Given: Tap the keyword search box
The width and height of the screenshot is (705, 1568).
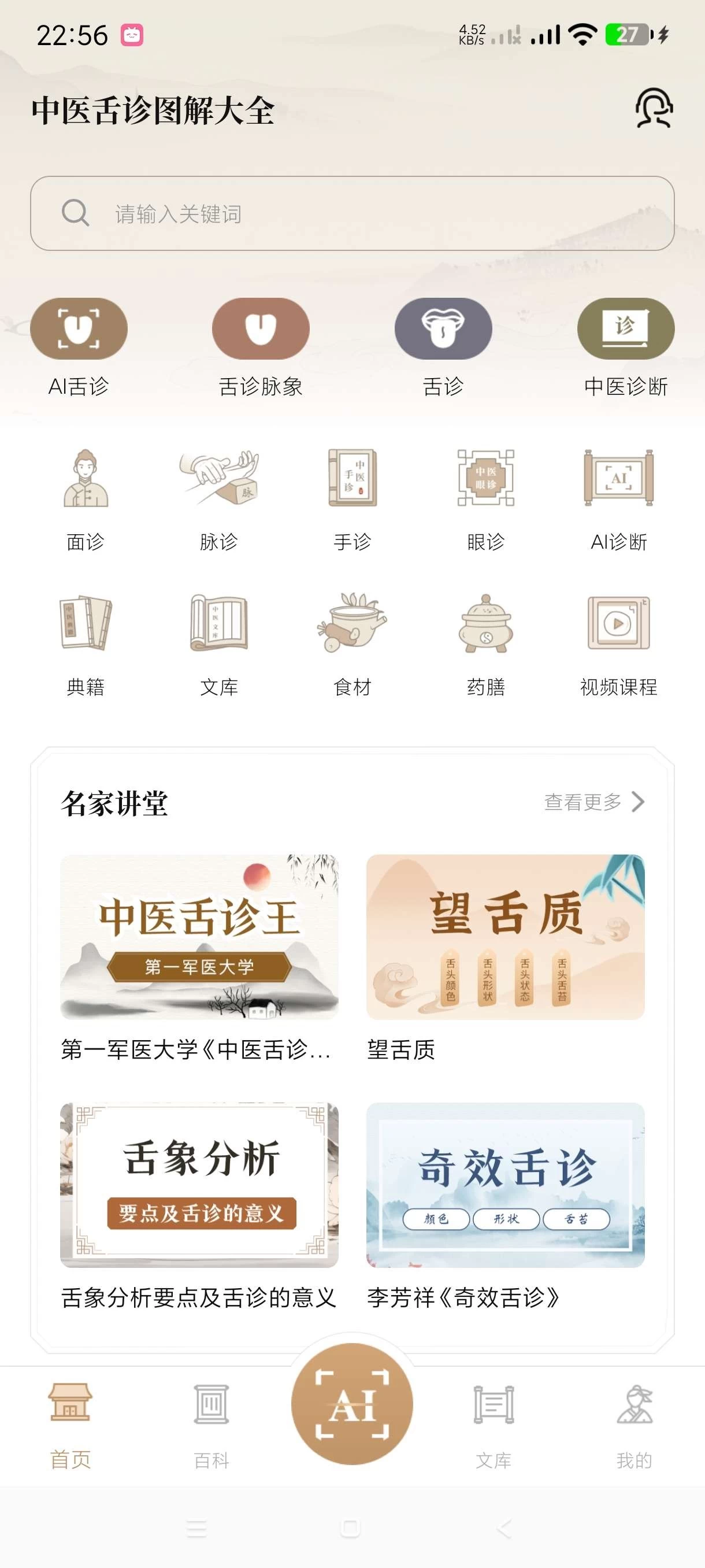Looking at the screenshot, I should 352,214.
